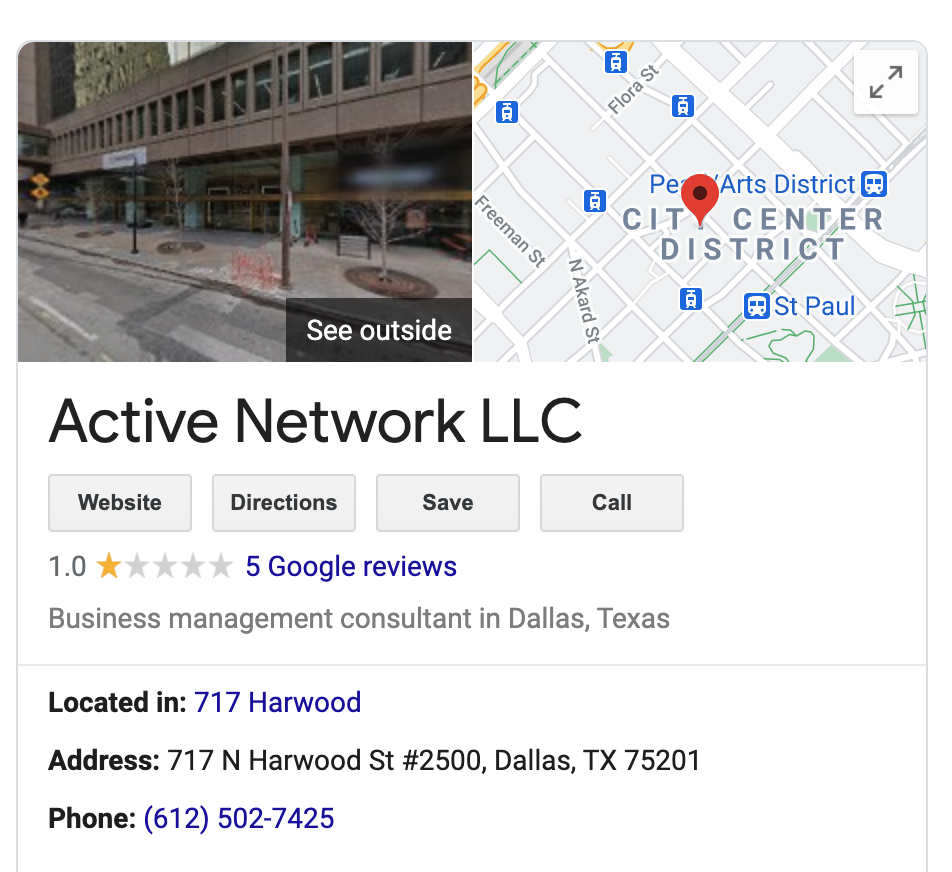Call Active Network LLC

point(612,503)
